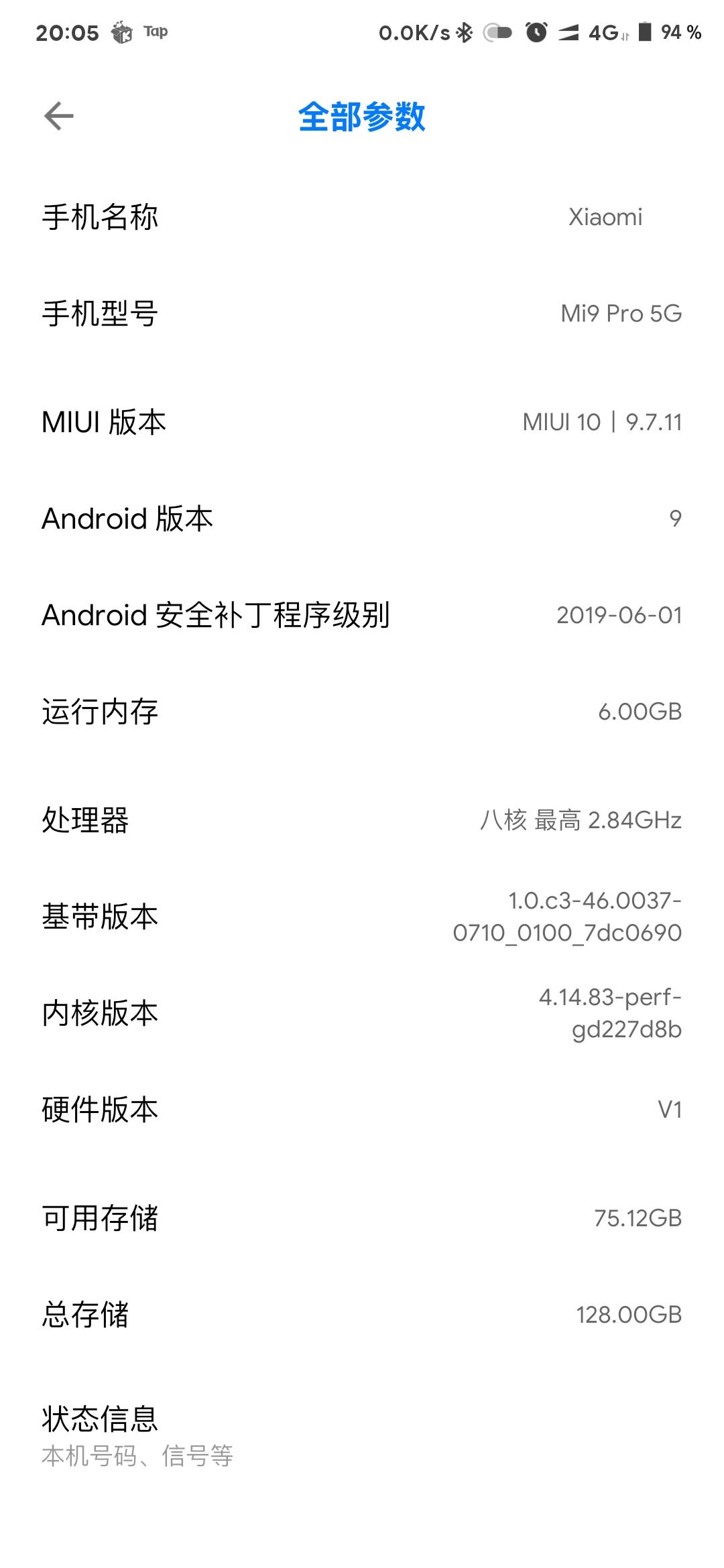Tap the MIUI 版本 row
Viewport: 724px width, 1568px height.
tap(362, 422)
